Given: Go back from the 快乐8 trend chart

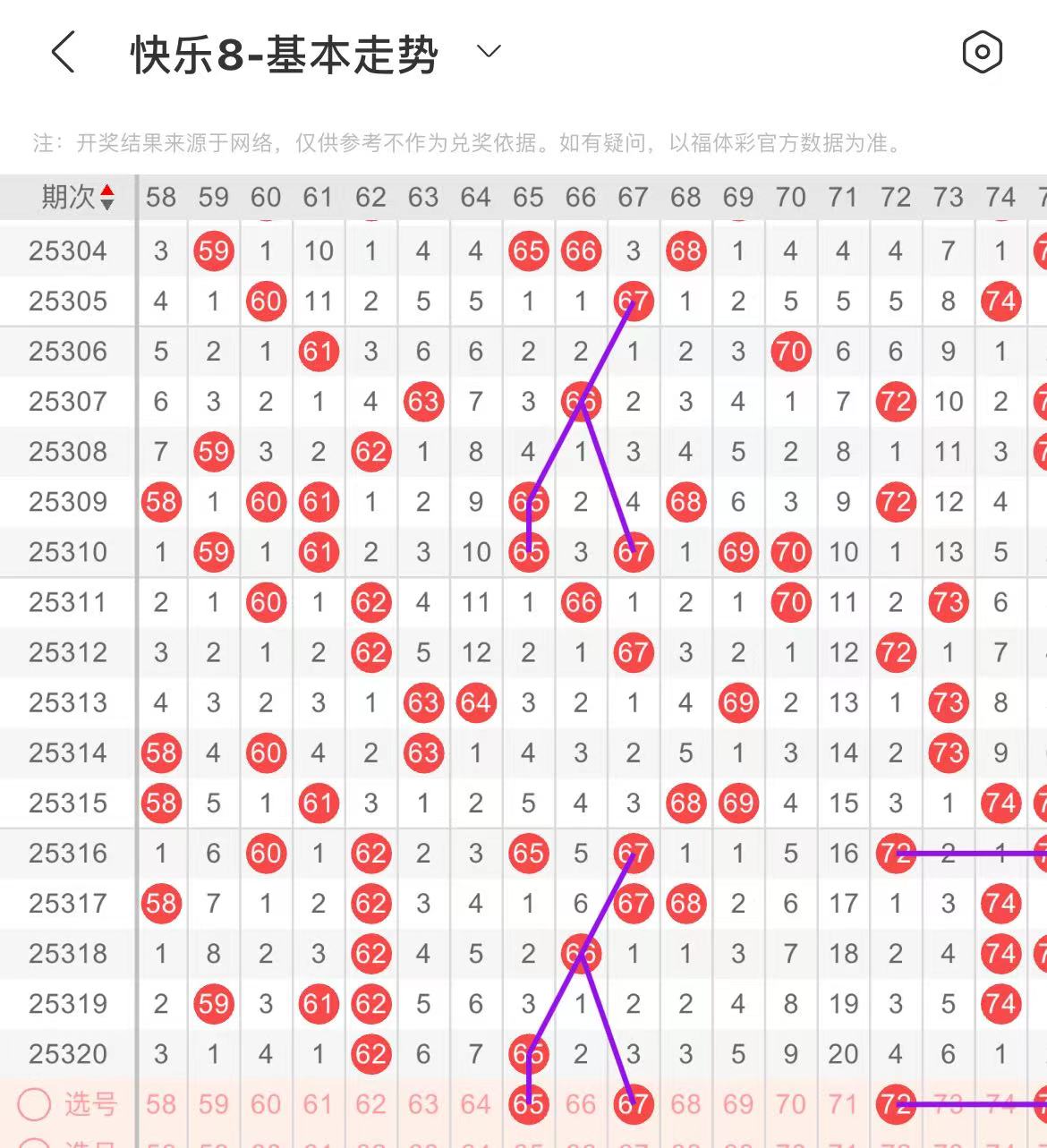Looking at the screenshot, I should 63,52.
